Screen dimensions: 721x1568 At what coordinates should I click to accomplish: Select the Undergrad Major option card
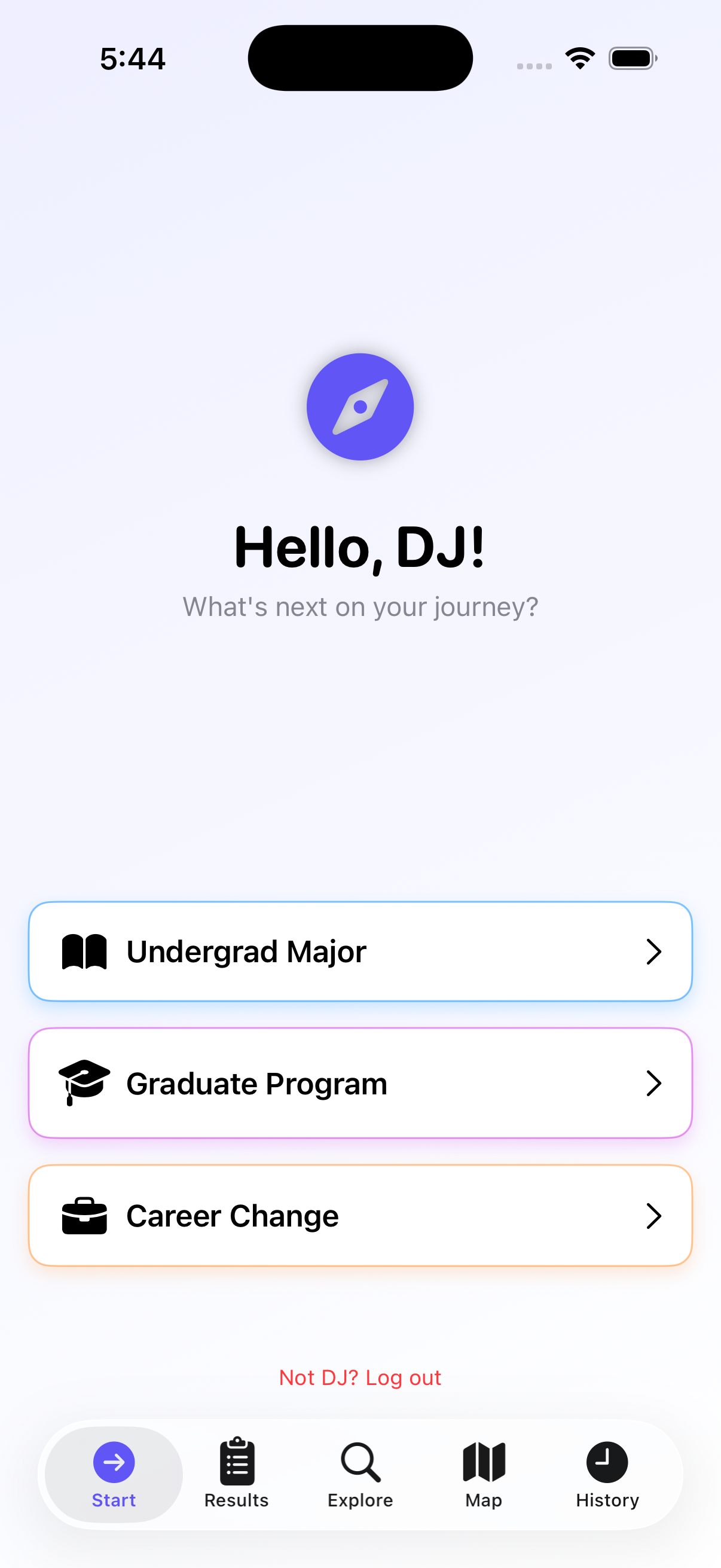click(x=360, y=951)
